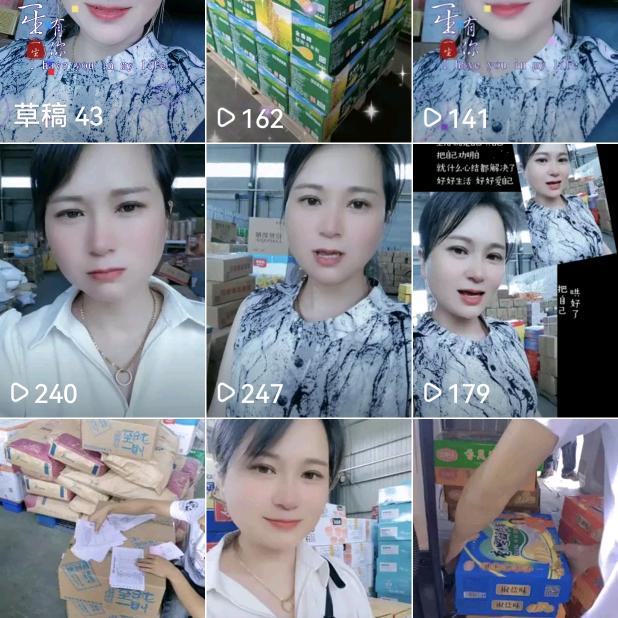Play the video with 179 views

tap(514, 280)
